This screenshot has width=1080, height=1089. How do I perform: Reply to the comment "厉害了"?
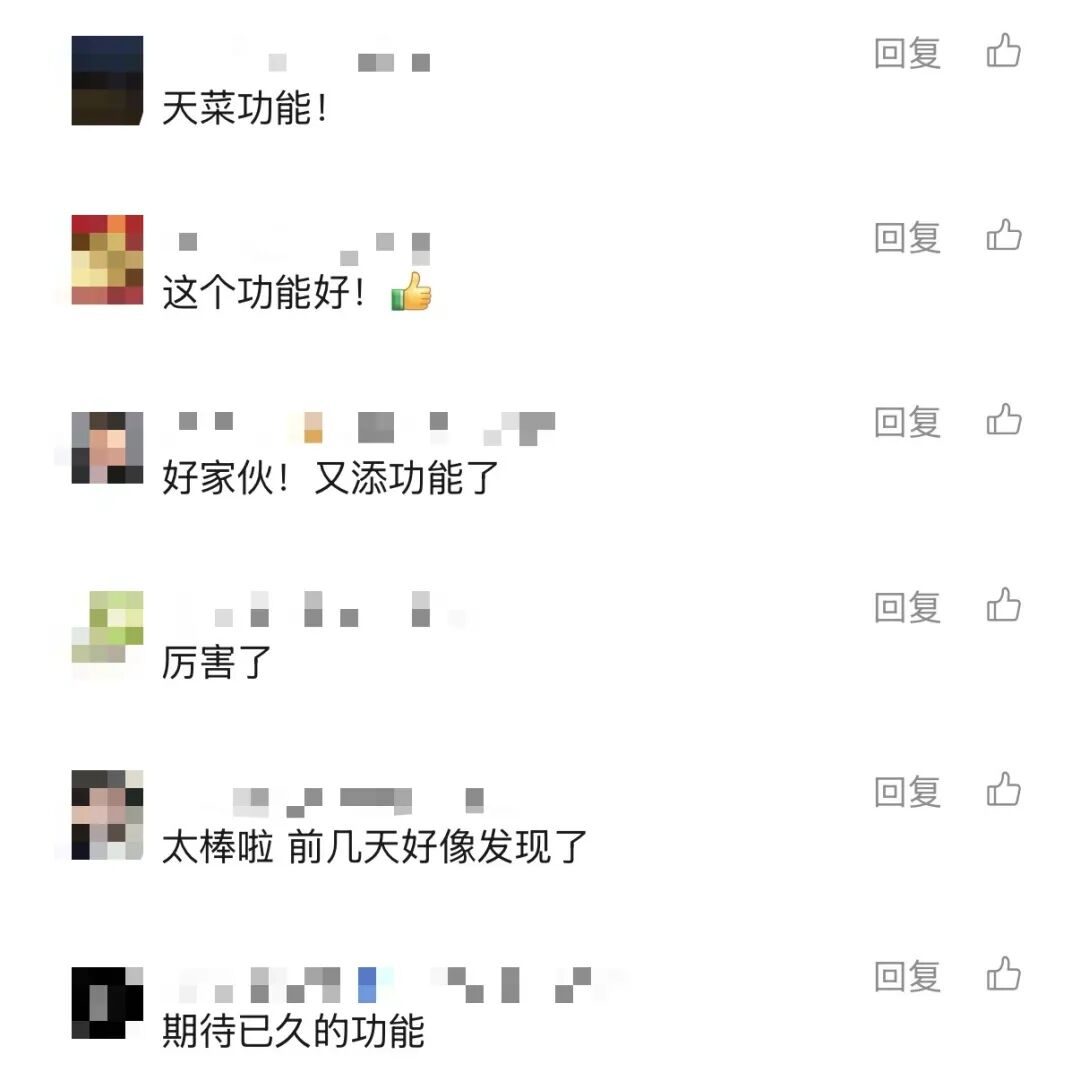907,608
